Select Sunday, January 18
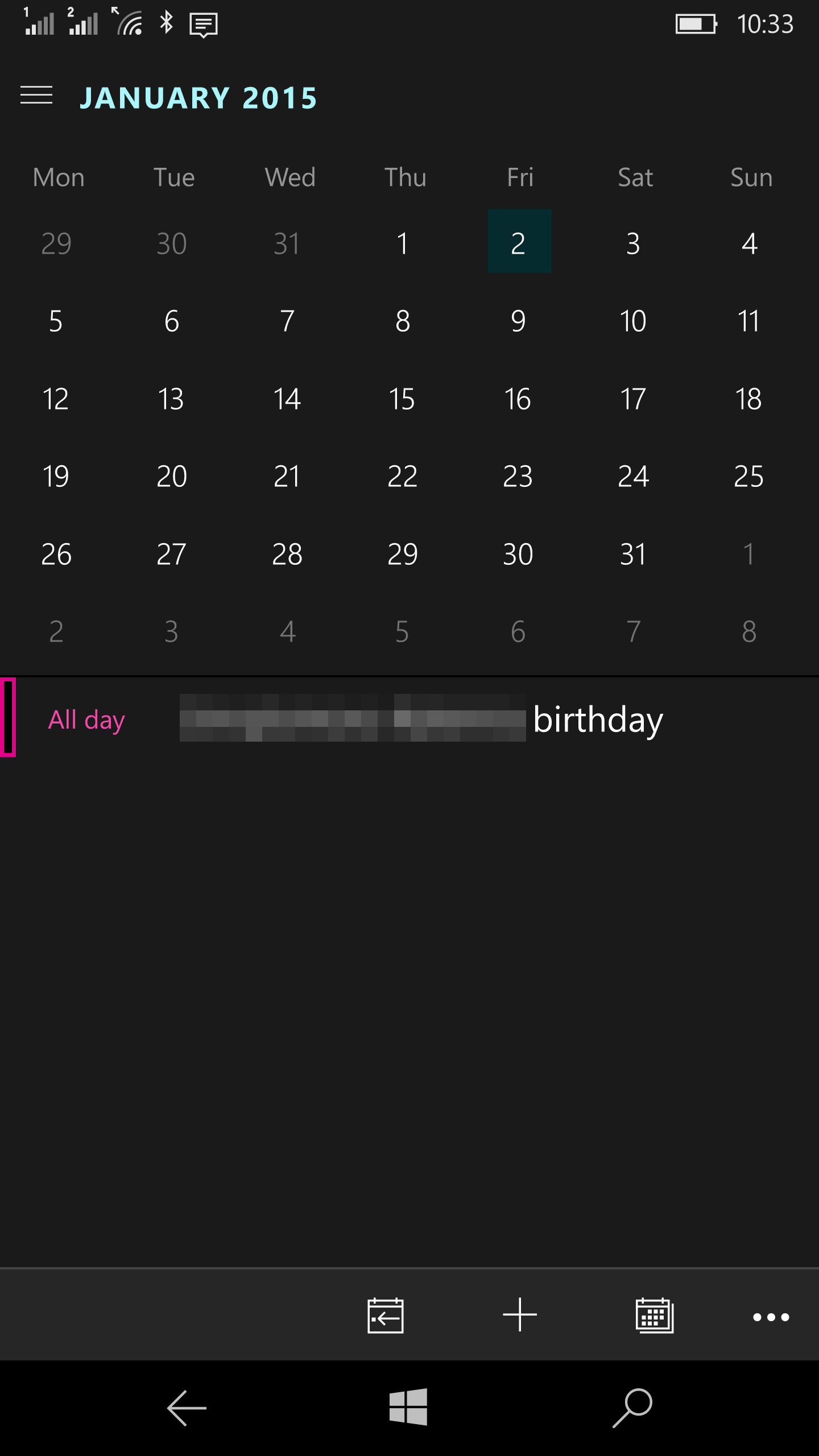819x1456 pixels. [x=748, y=399]
